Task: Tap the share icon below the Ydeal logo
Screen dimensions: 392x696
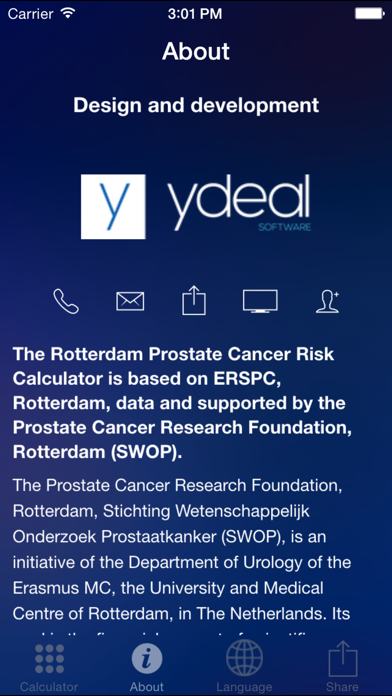Action: tap(194, 300)
